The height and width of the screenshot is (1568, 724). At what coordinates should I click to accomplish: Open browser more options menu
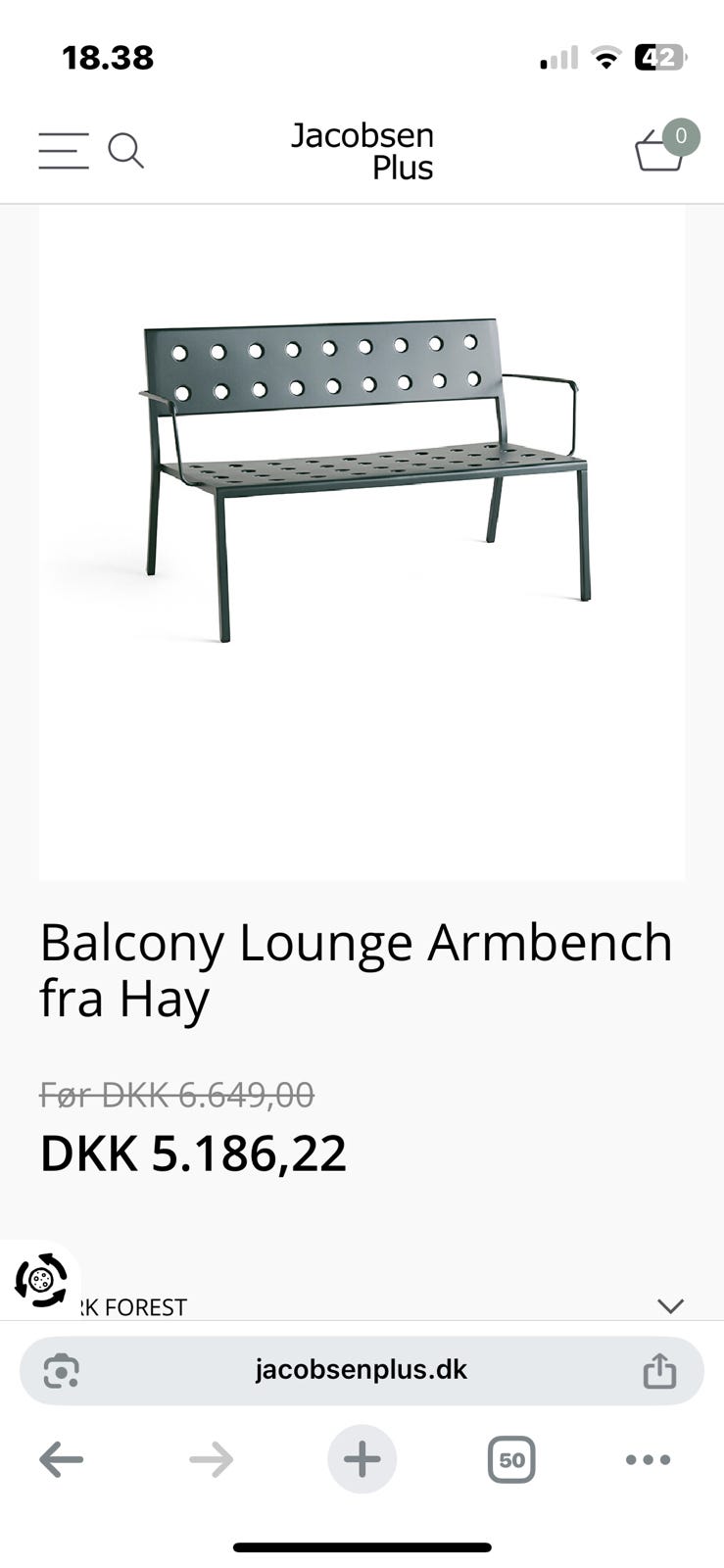(x=648, y=1459)
